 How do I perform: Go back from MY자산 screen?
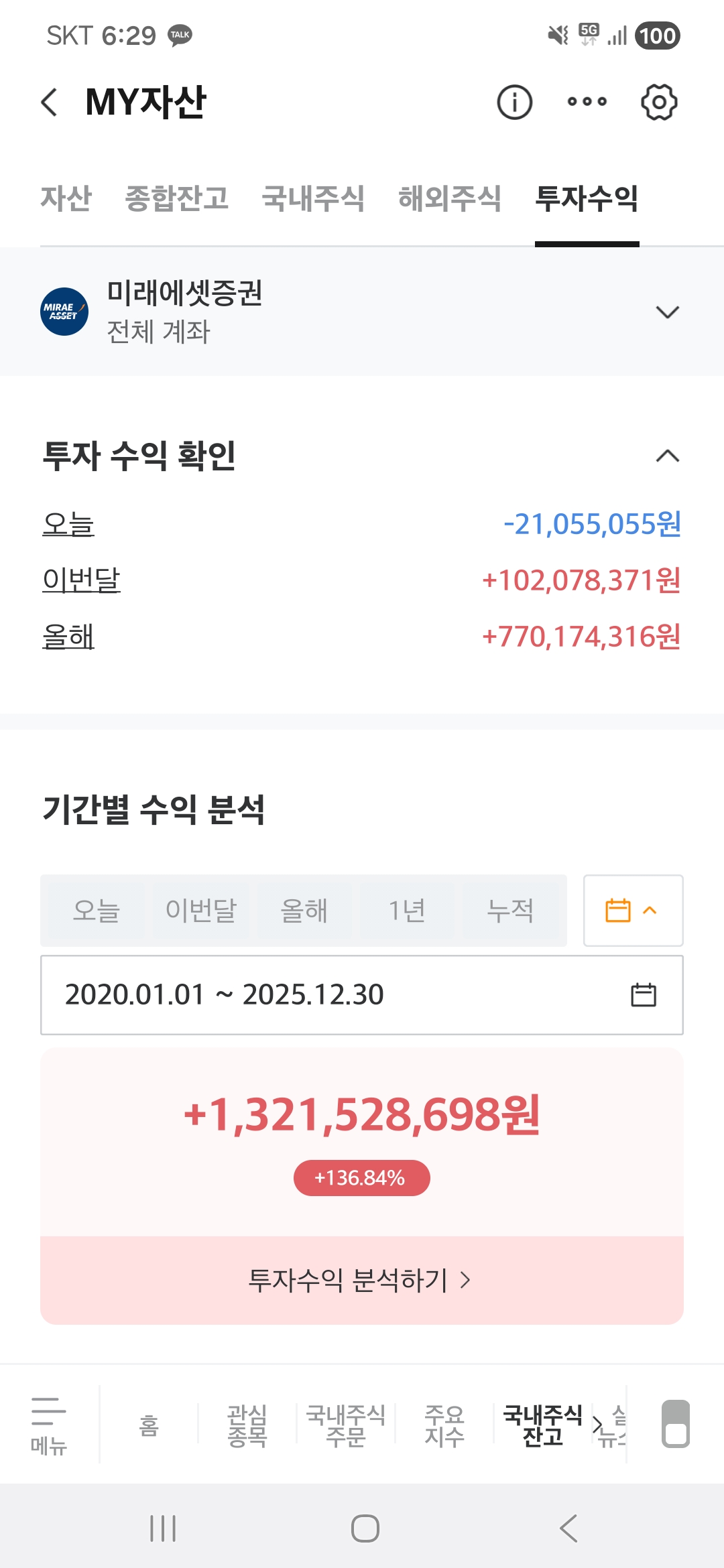coord(50,103)
